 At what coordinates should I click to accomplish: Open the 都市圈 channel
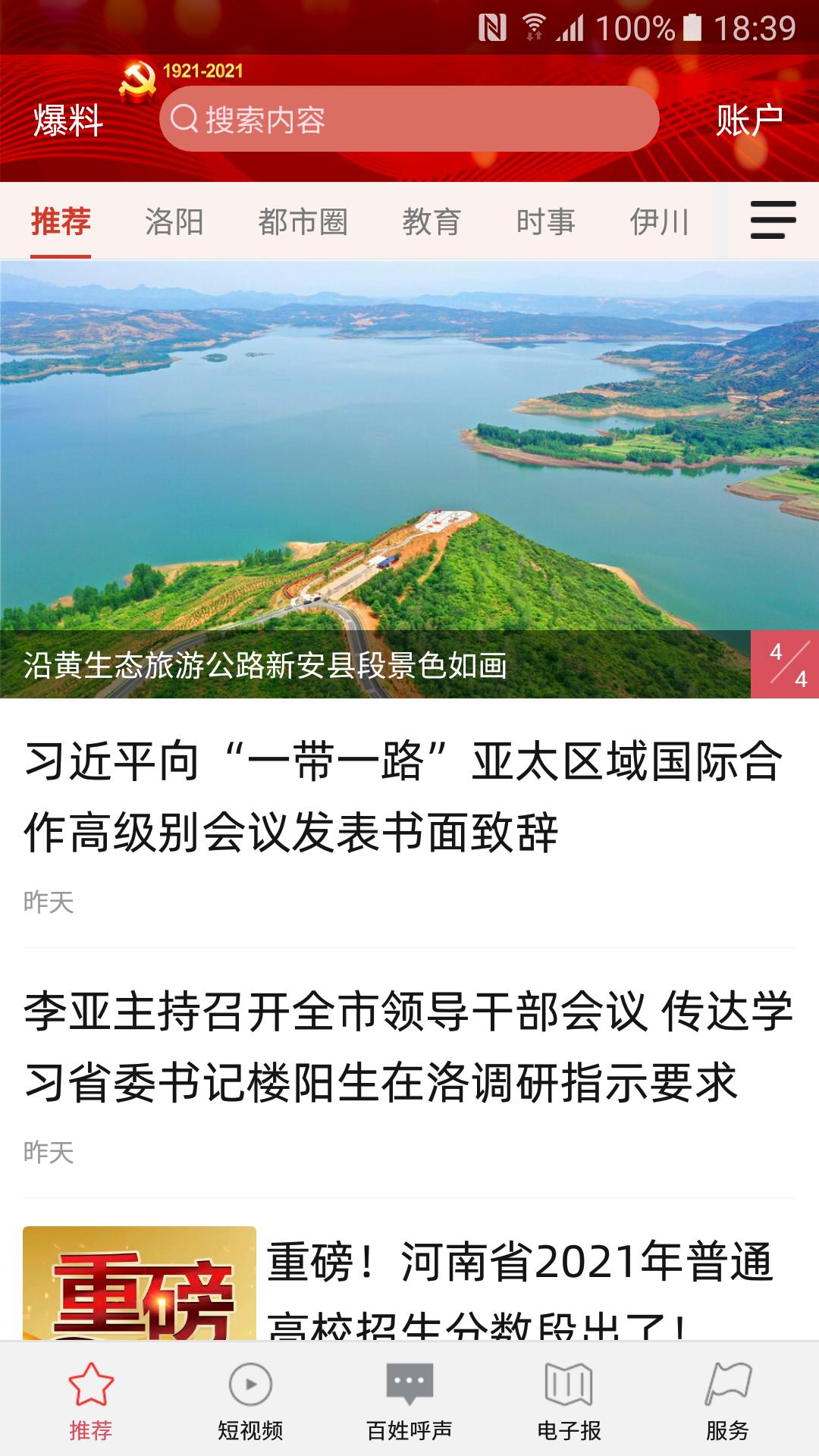click(302, 222)
